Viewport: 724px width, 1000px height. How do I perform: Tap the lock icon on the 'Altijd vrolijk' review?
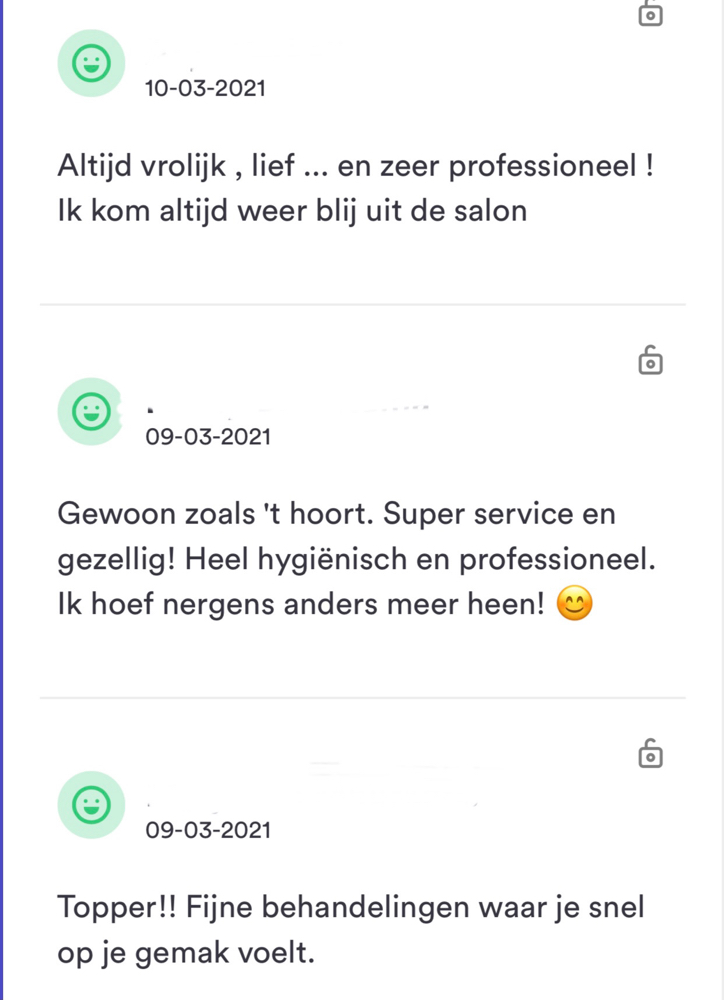(651, 13)
